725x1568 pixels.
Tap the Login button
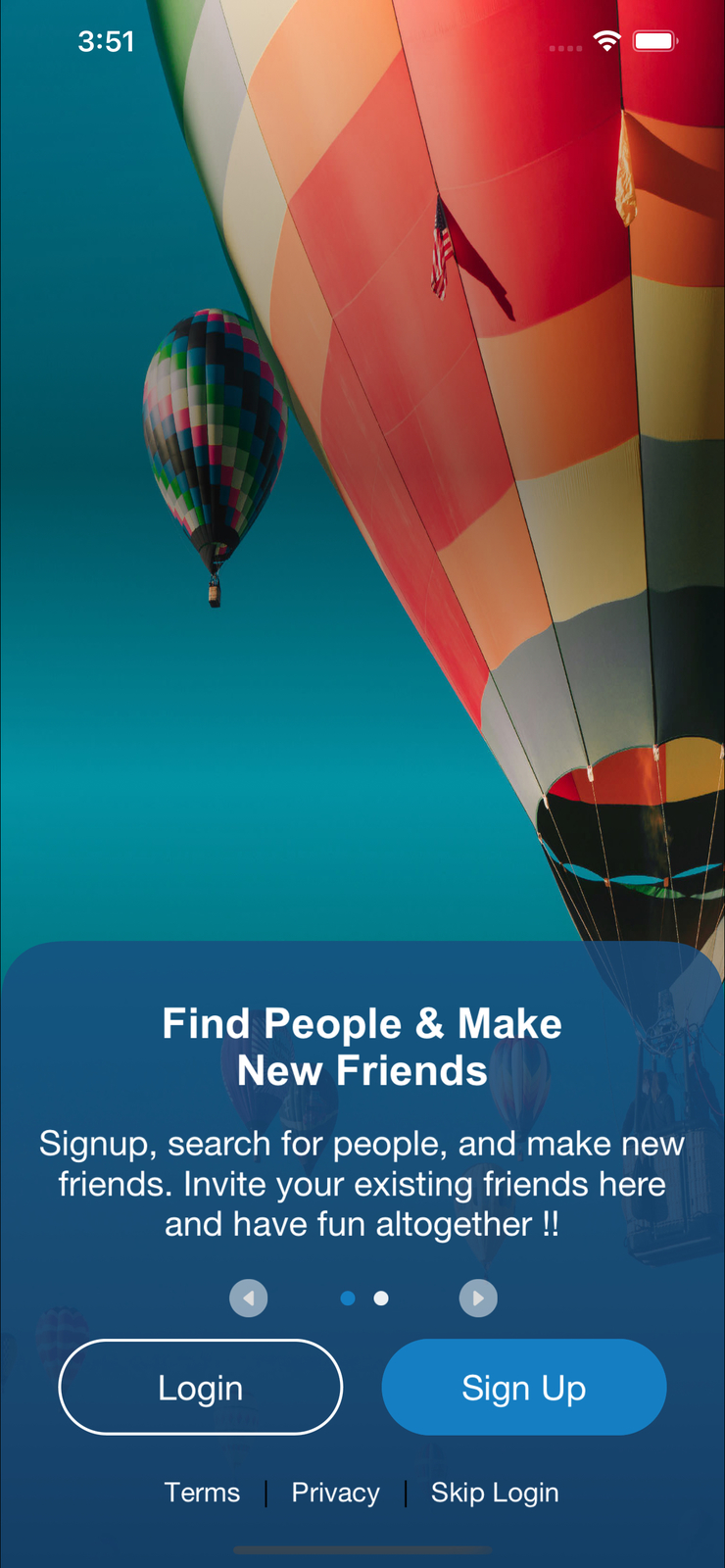coord(201,1387)
